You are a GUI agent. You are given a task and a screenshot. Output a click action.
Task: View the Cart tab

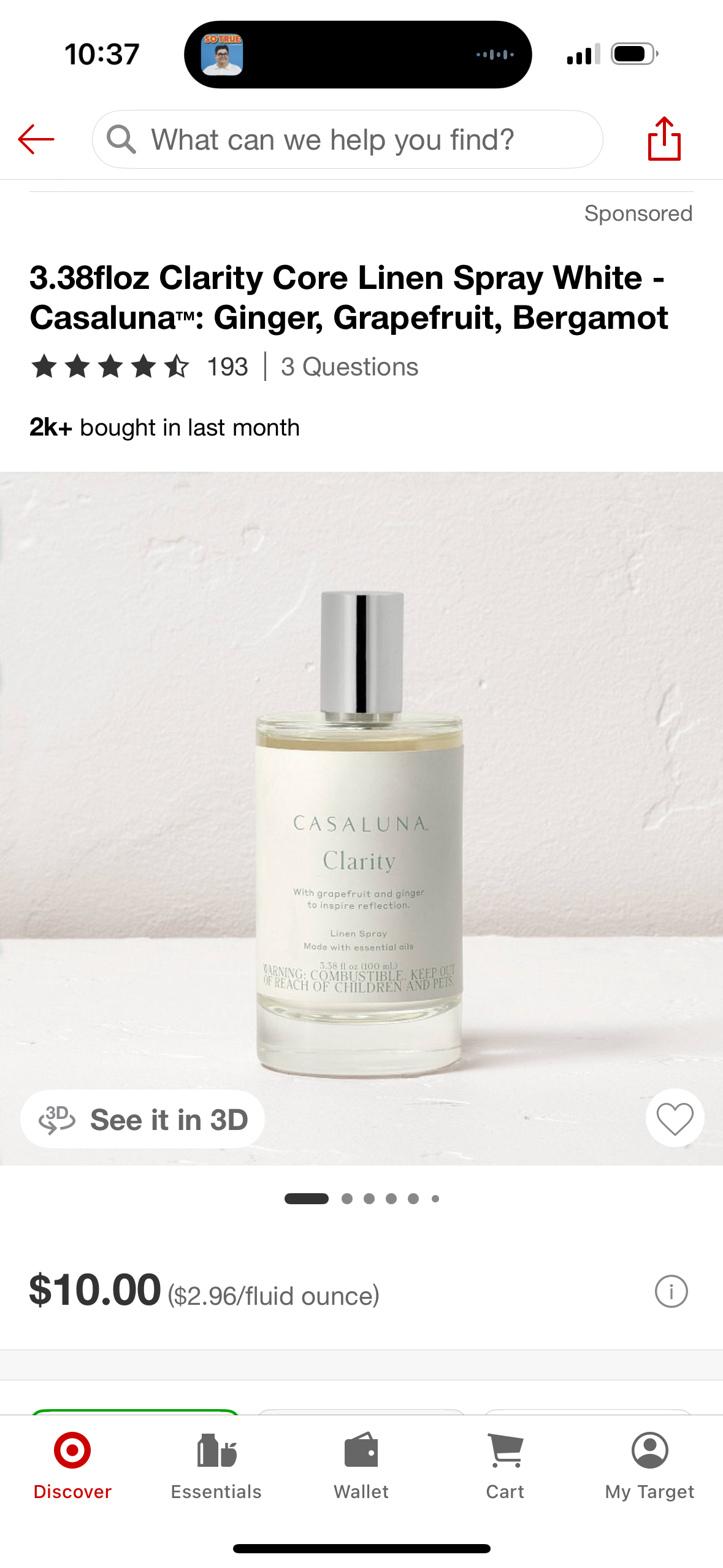(505, 1466)
